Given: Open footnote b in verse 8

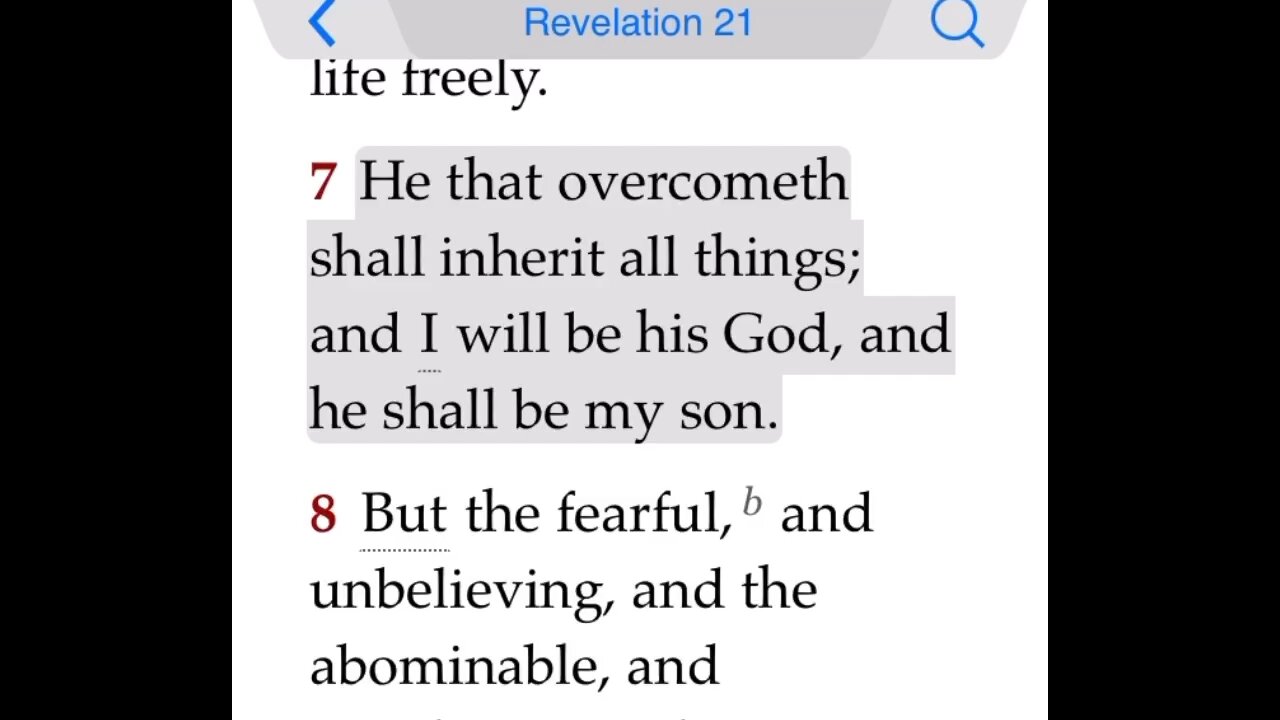Looking at the screenshot, I should (752, 503).
